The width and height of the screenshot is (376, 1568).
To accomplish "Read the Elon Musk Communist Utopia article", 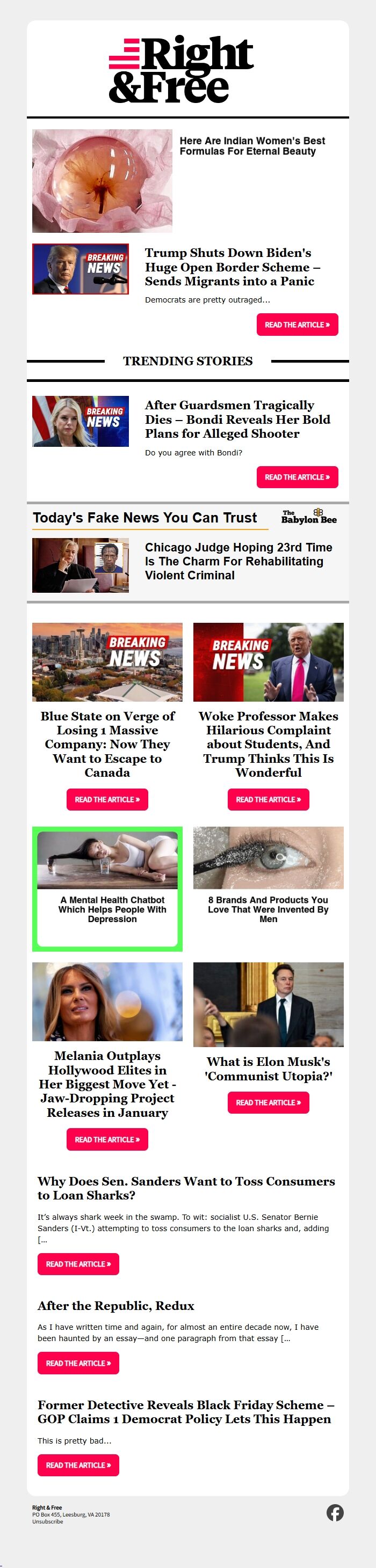I will coord(268,1102).
